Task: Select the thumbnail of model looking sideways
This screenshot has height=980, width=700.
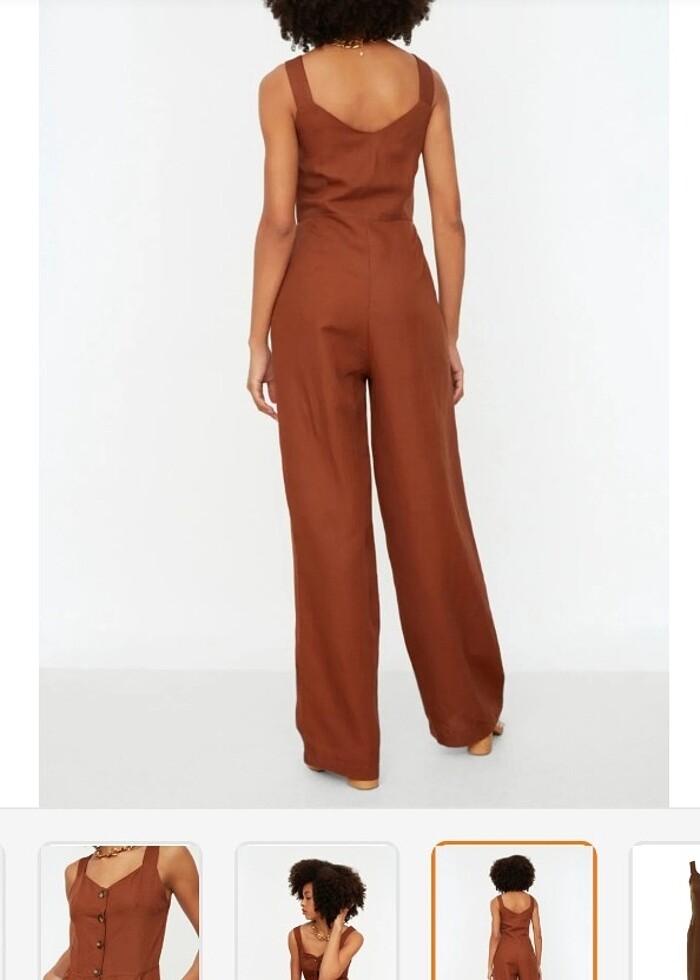Action: pos(317,912)
